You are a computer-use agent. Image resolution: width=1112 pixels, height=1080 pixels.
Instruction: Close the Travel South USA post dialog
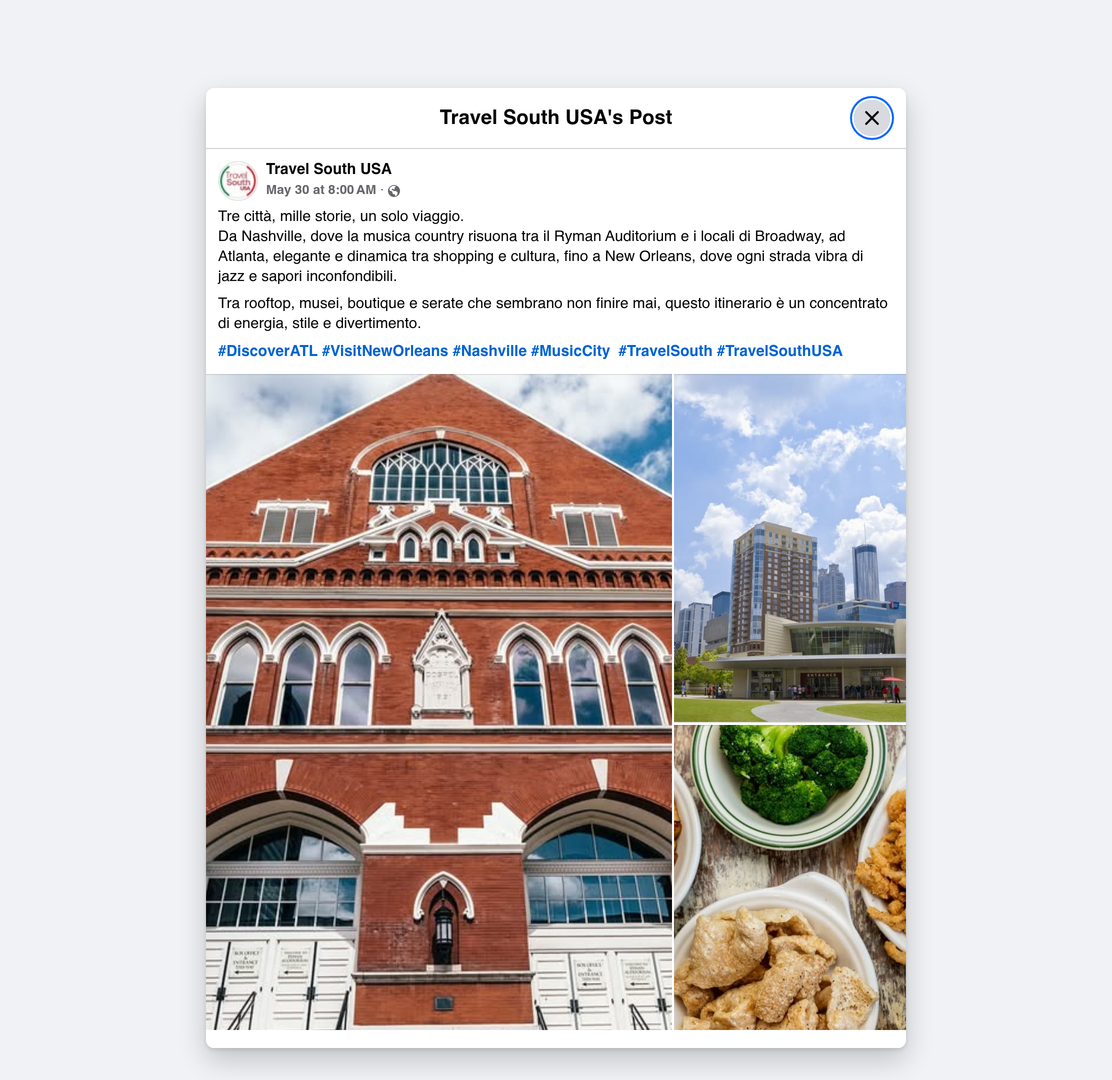871,118
